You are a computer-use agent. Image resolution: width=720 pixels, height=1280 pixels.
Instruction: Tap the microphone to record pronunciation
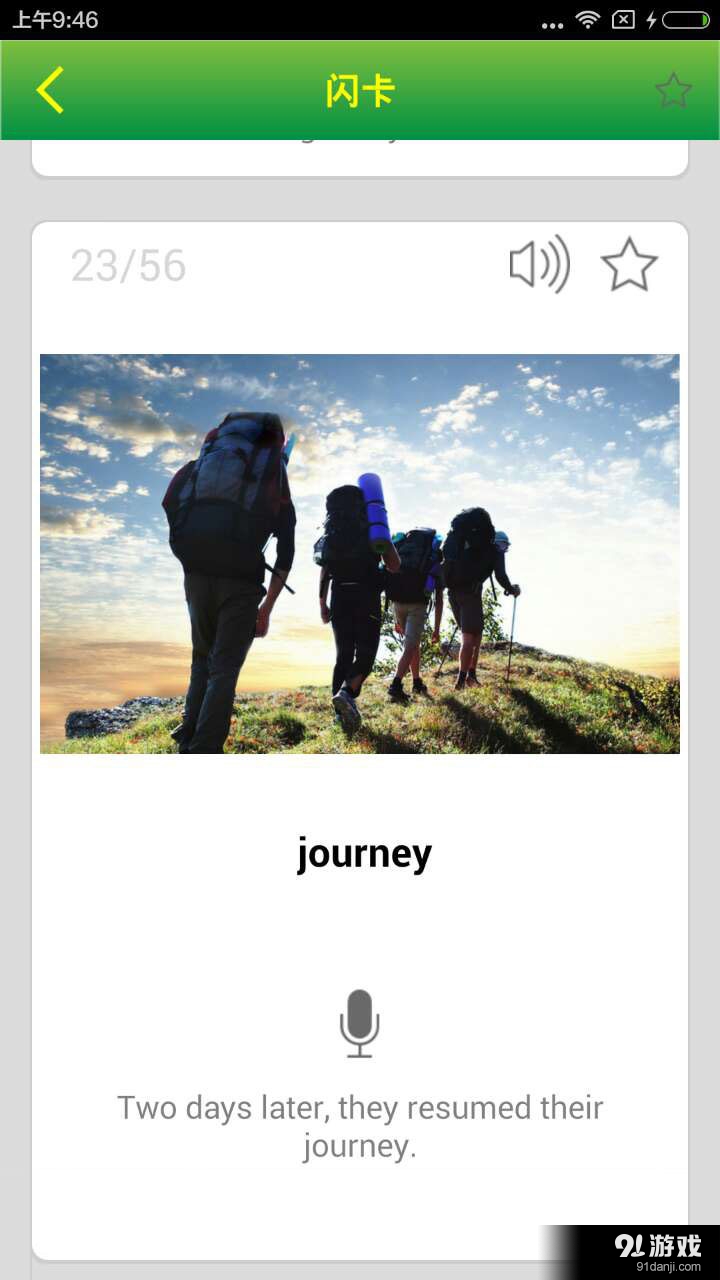point(359,1023)
